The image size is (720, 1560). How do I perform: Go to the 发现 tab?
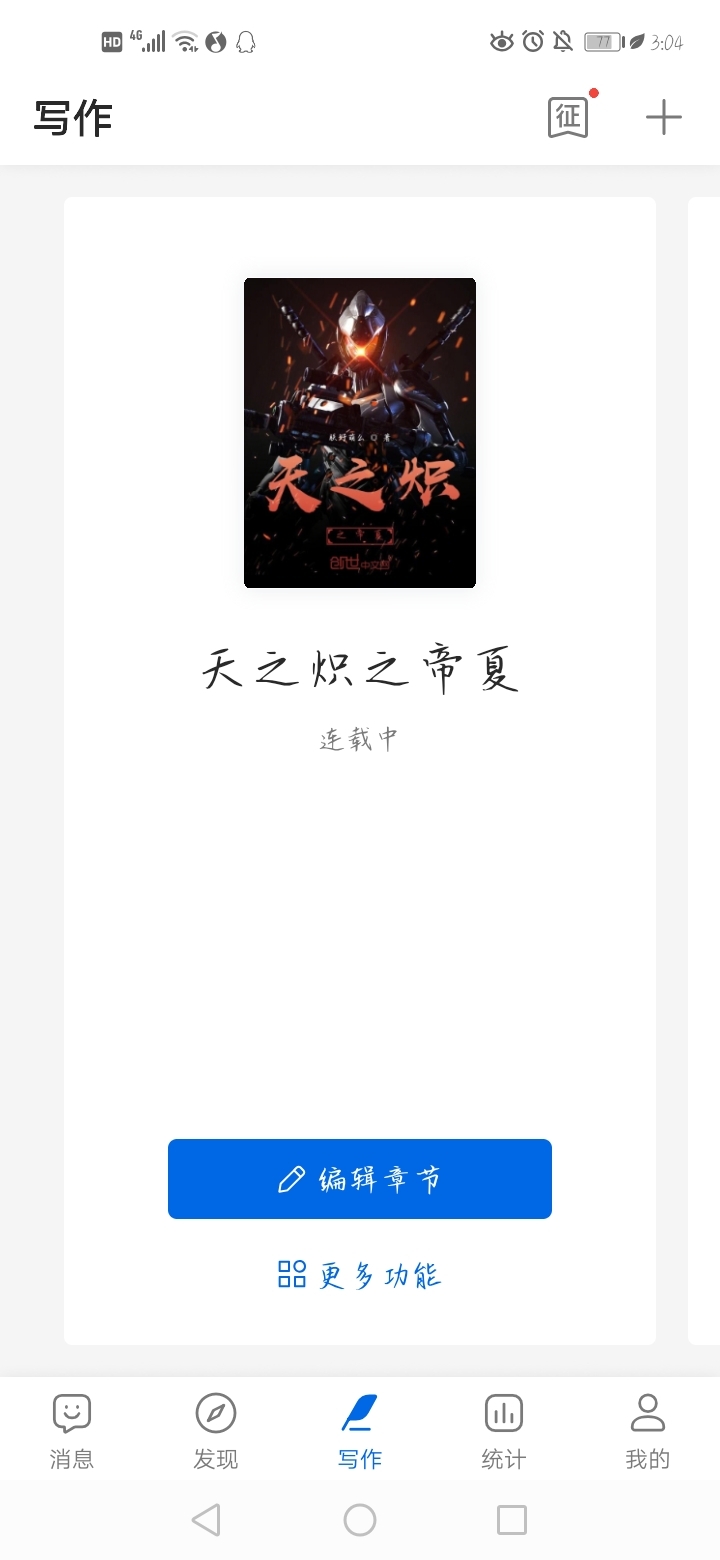click(216, 1431)
